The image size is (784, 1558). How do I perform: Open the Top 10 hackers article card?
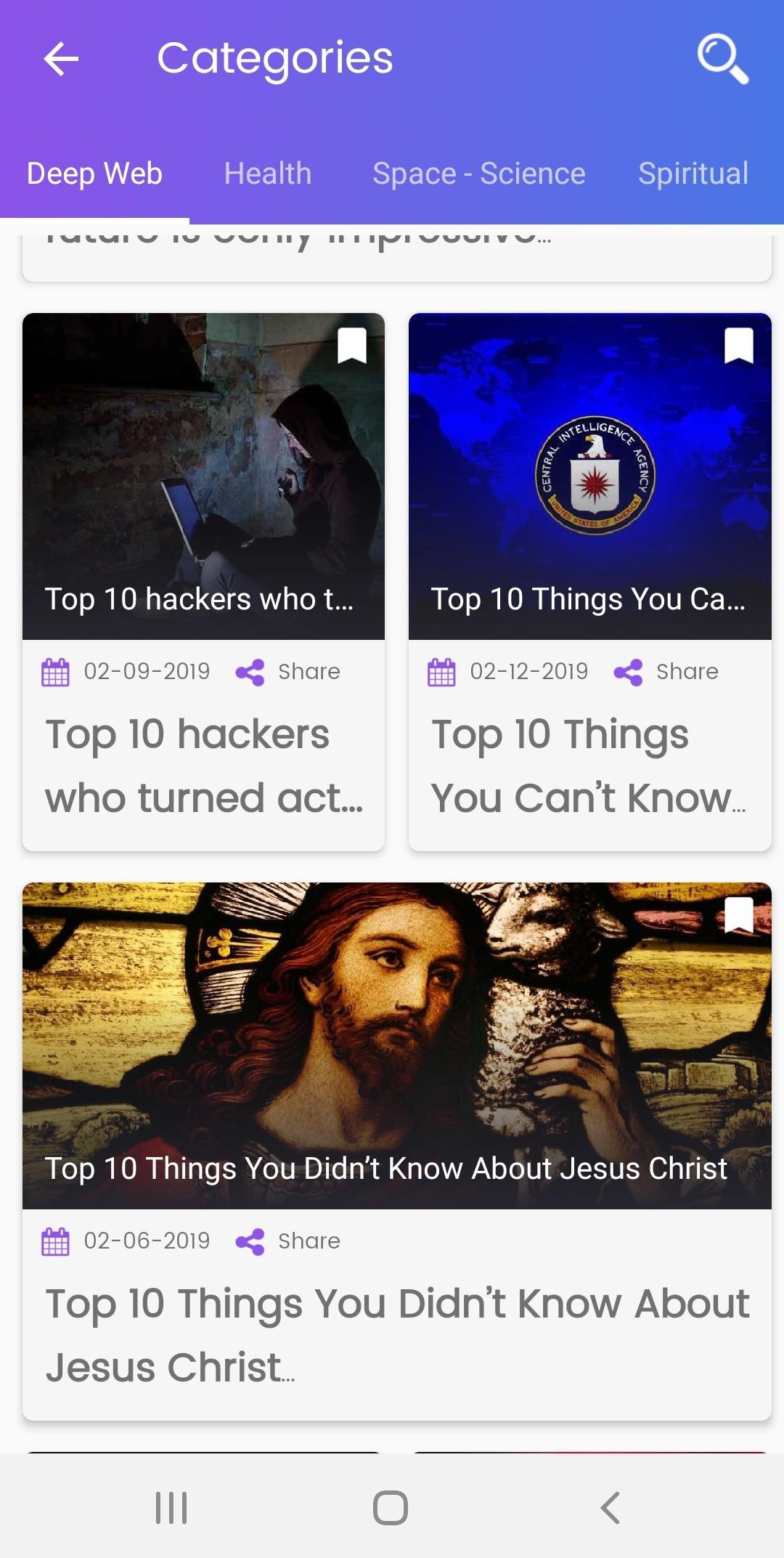point(203,582)
